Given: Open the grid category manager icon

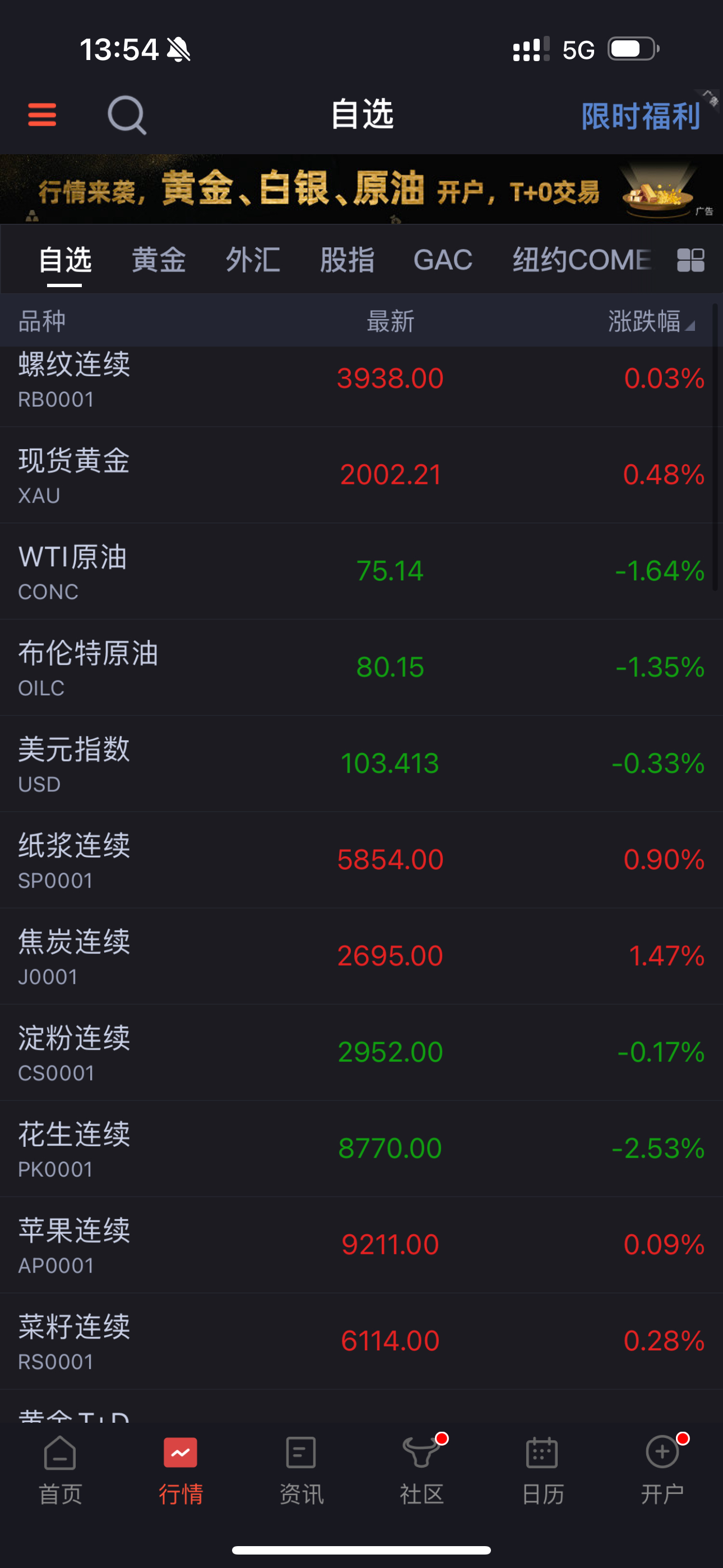Looking at the screenshot, I should (690, 261).
